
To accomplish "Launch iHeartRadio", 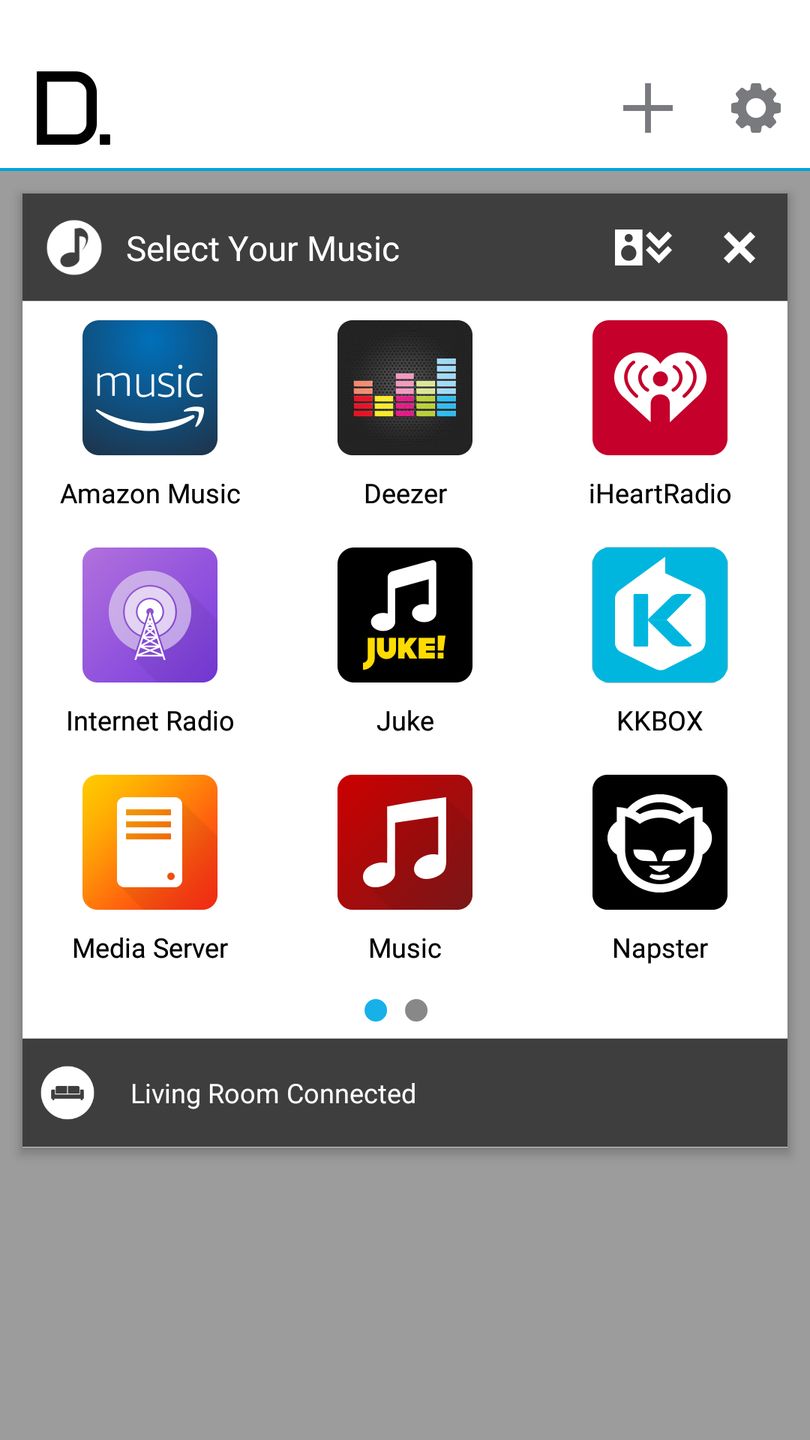I will [x=660, y=388].
